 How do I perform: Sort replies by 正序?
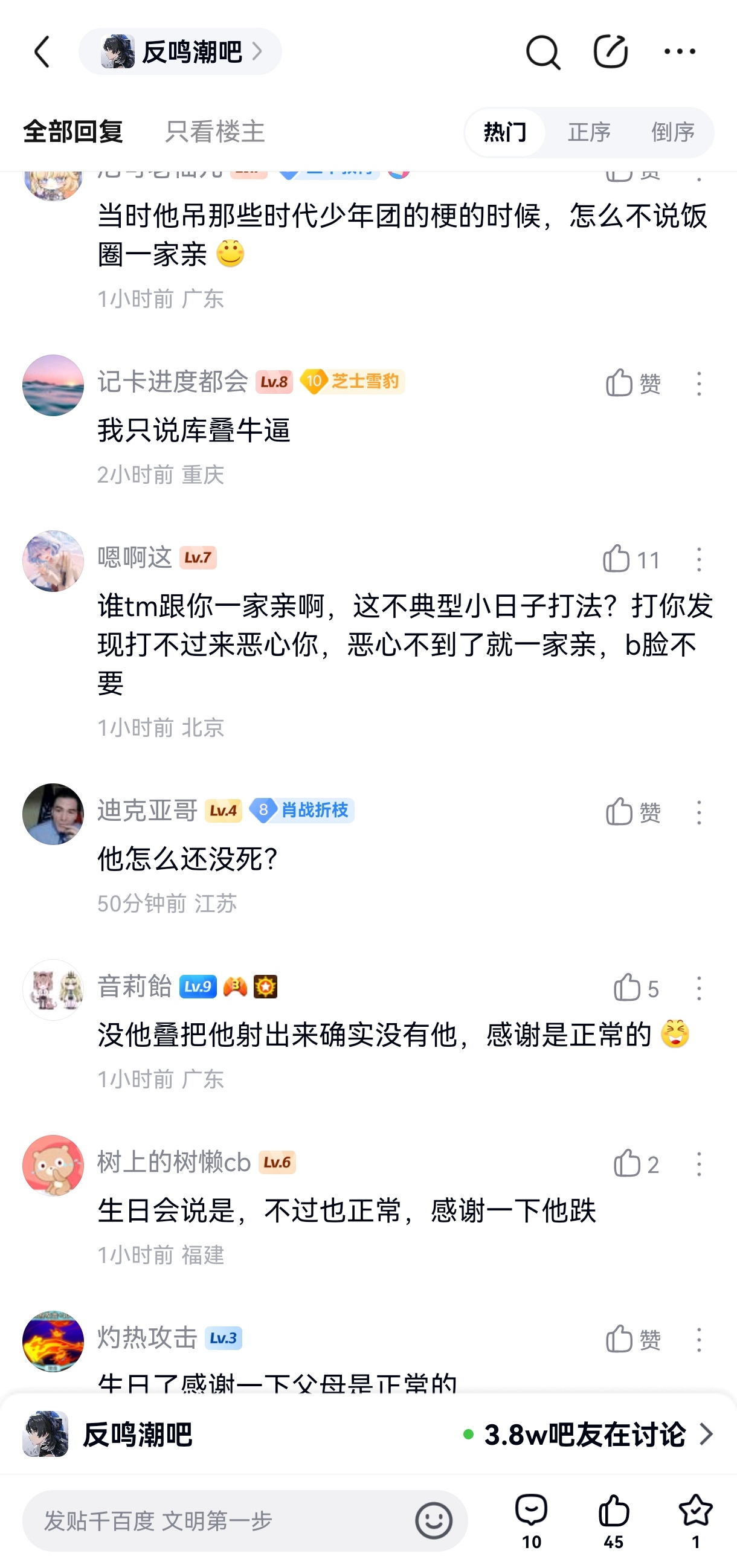(588, 132)
